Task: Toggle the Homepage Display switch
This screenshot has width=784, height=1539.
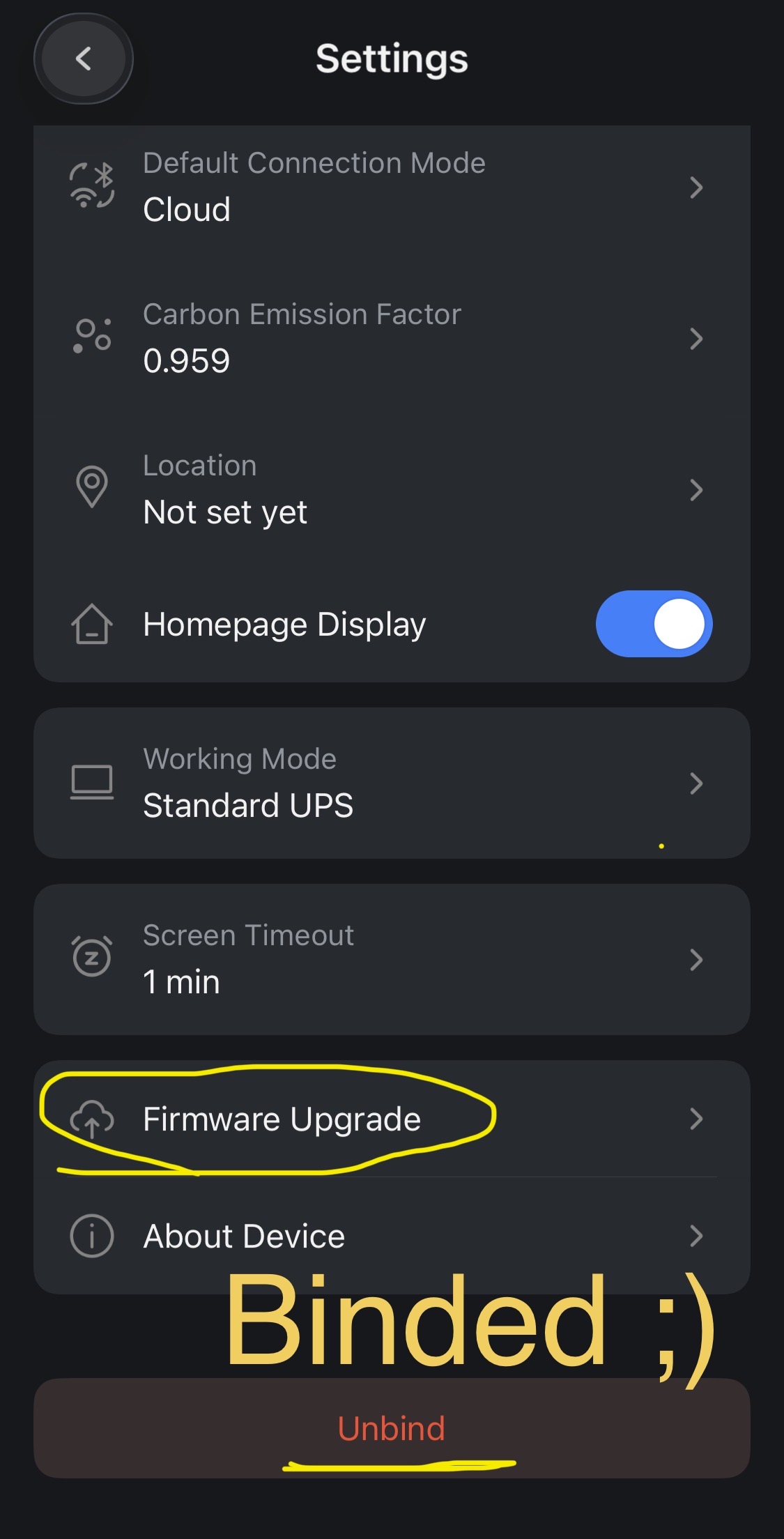Action: (653, 624)
